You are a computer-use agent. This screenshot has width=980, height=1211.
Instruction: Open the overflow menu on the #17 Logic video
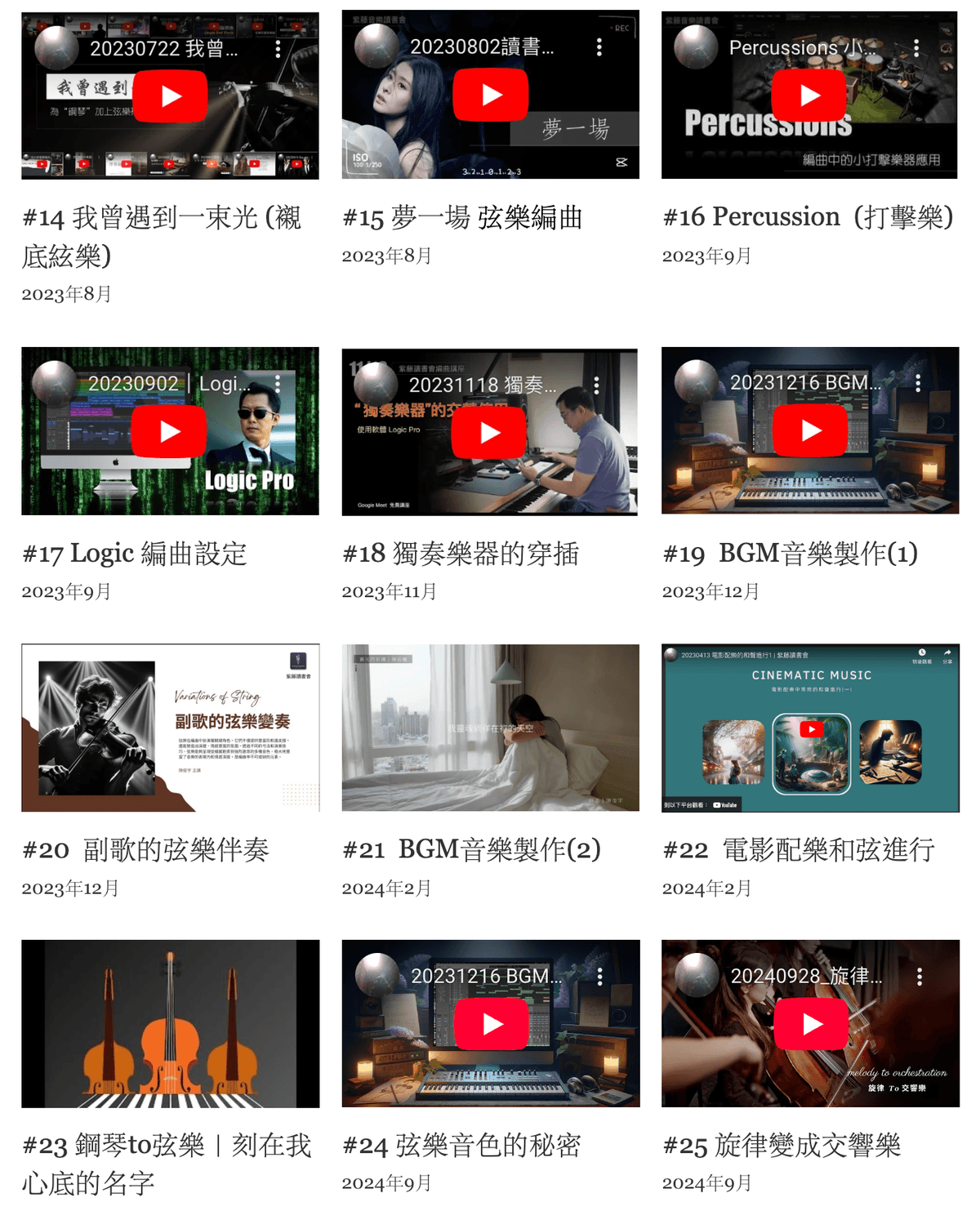tap(278, 384)
